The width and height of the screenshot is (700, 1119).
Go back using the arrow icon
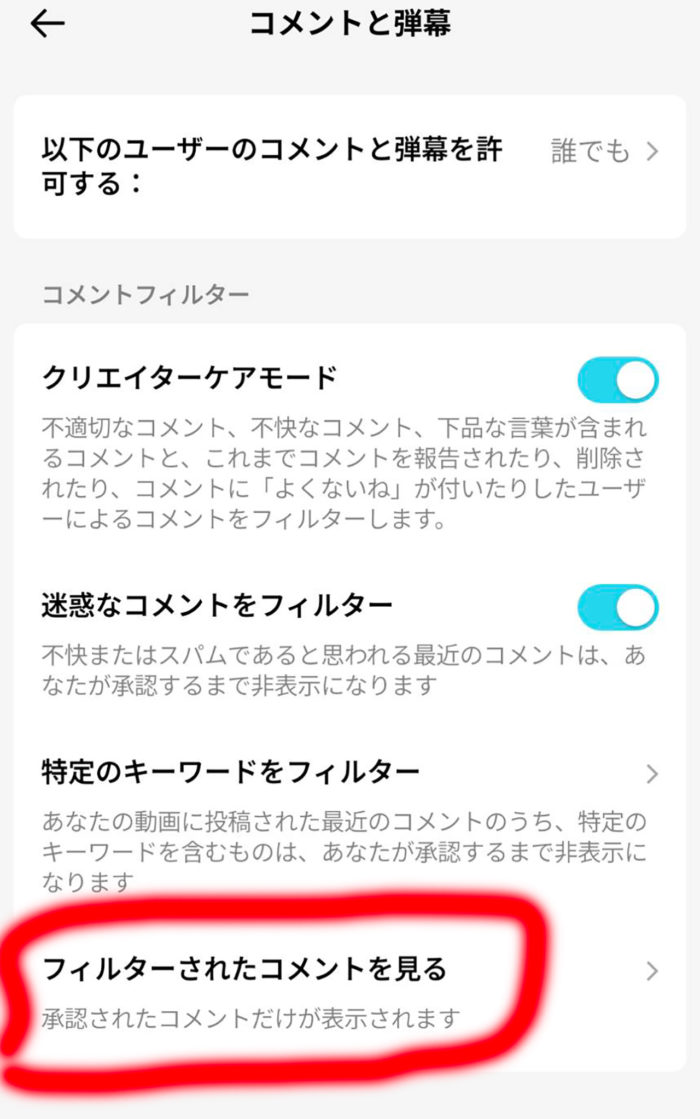coord(47,25)
